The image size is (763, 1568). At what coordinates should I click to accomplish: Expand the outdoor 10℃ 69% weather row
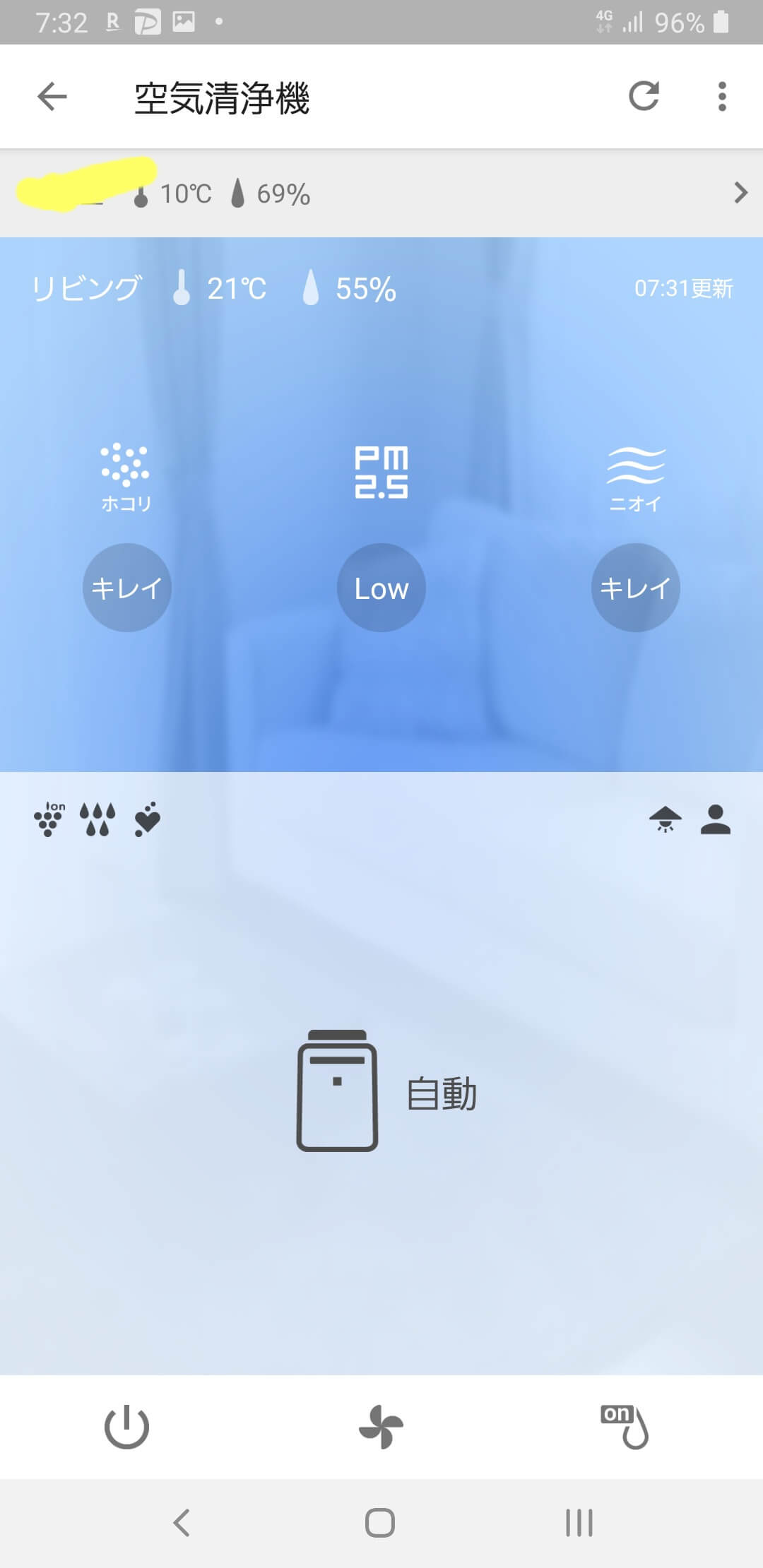pyautogui.click(x=740, y=193)
